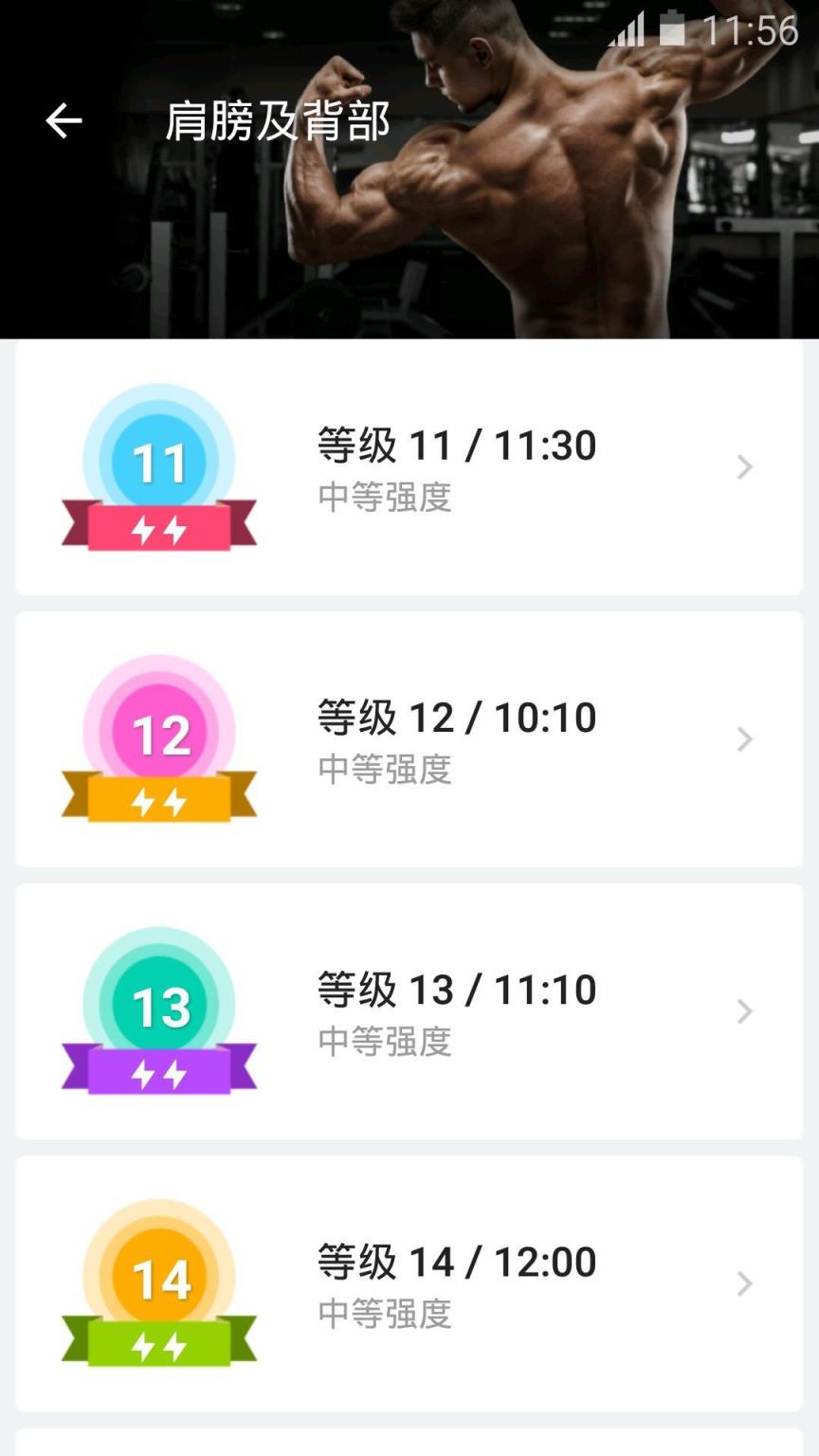Expand Level 11 workout details via chevron

[743, 467]
